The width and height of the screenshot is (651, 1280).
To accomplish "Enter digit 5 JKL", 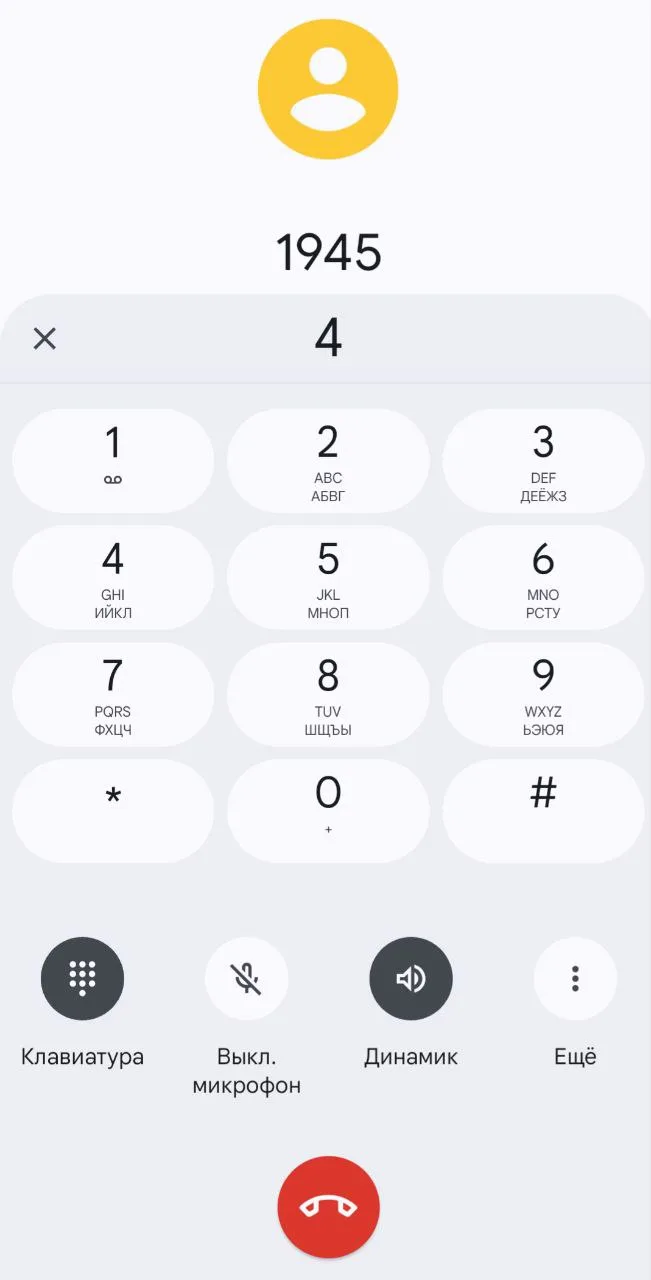I will 328,578.
